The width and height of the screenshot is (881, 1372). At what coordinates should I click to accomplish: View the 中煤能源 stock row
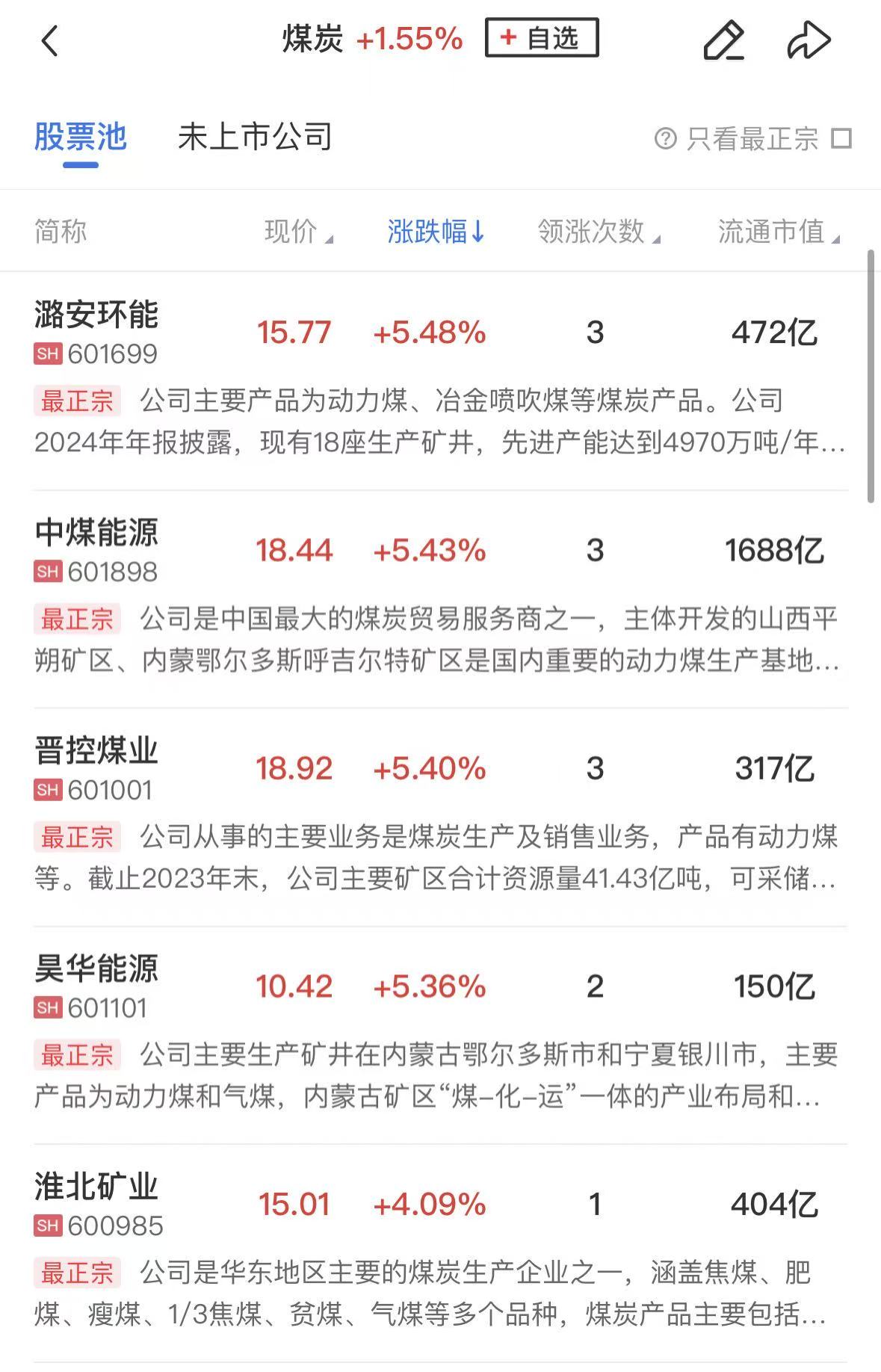point(96,534)
